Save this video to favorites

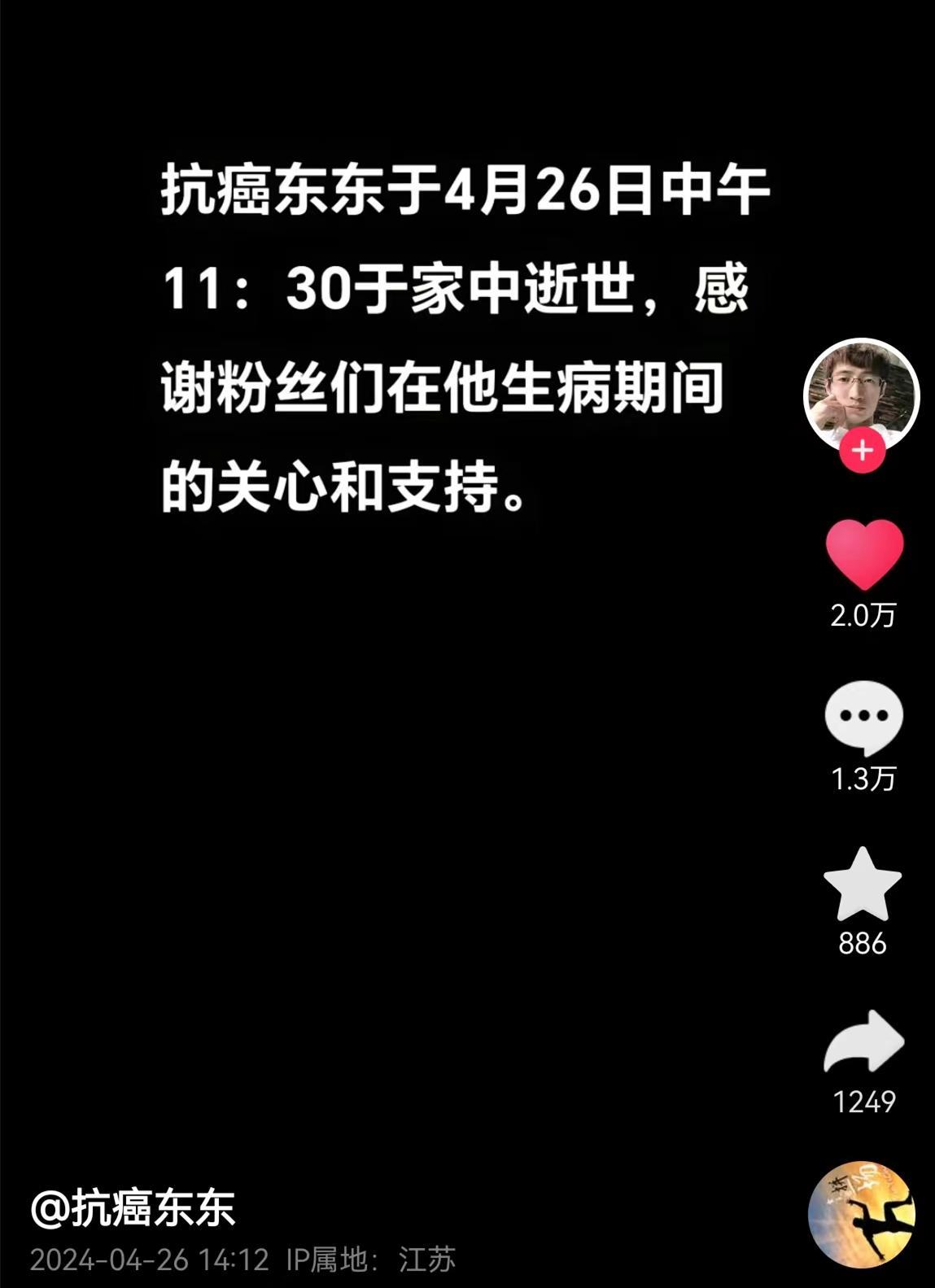click(863, 885)
